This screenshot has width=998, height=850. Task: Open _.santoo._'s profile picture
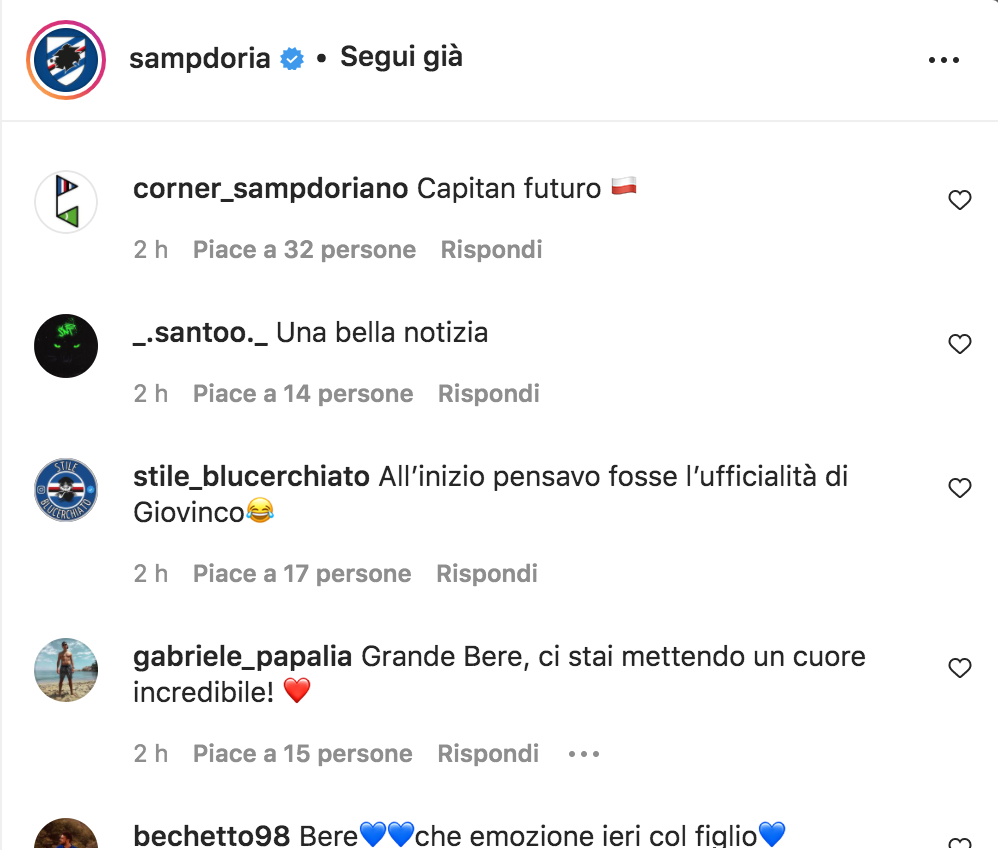tap(66, 346)
